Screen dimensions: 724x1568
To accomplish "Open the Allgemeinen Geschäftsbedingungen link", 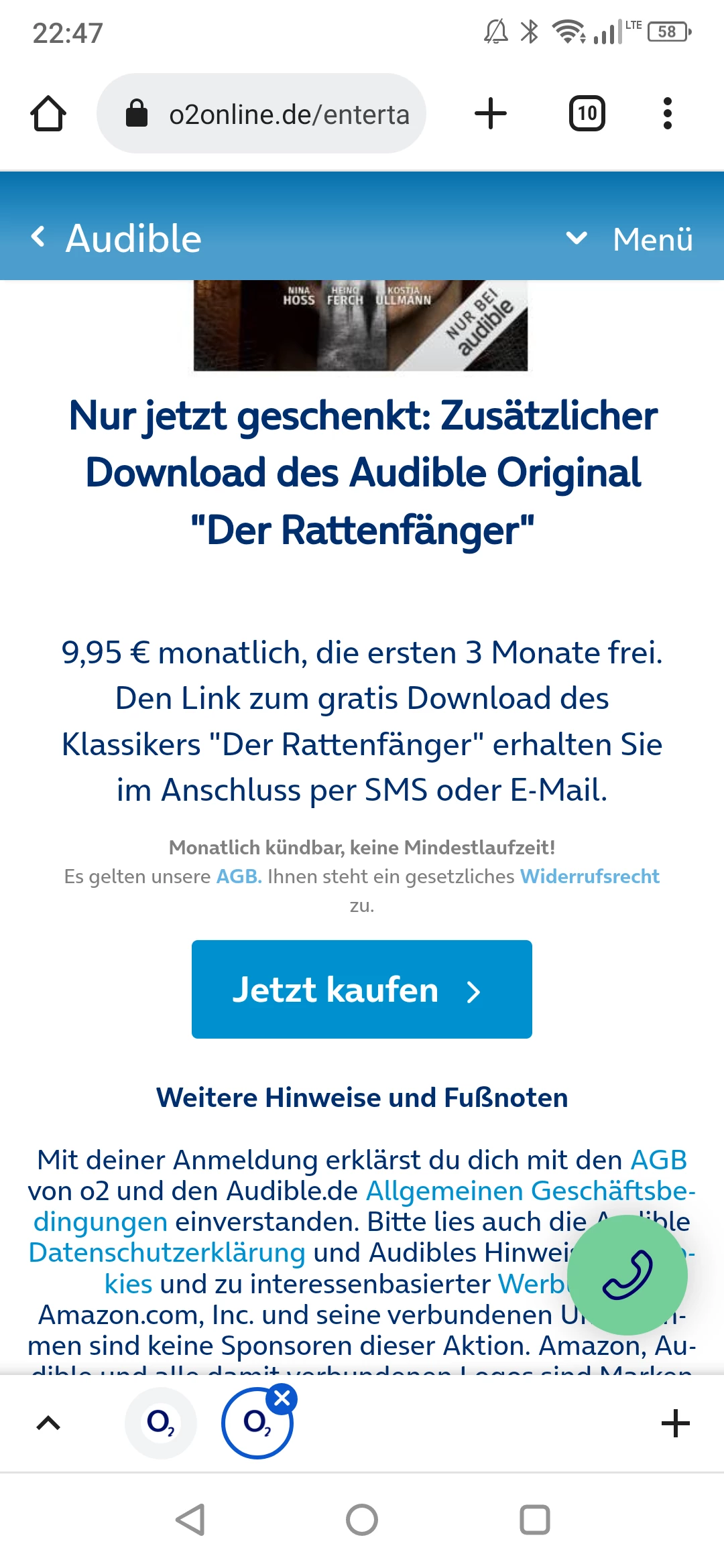I will click(x=530, y=1191).
